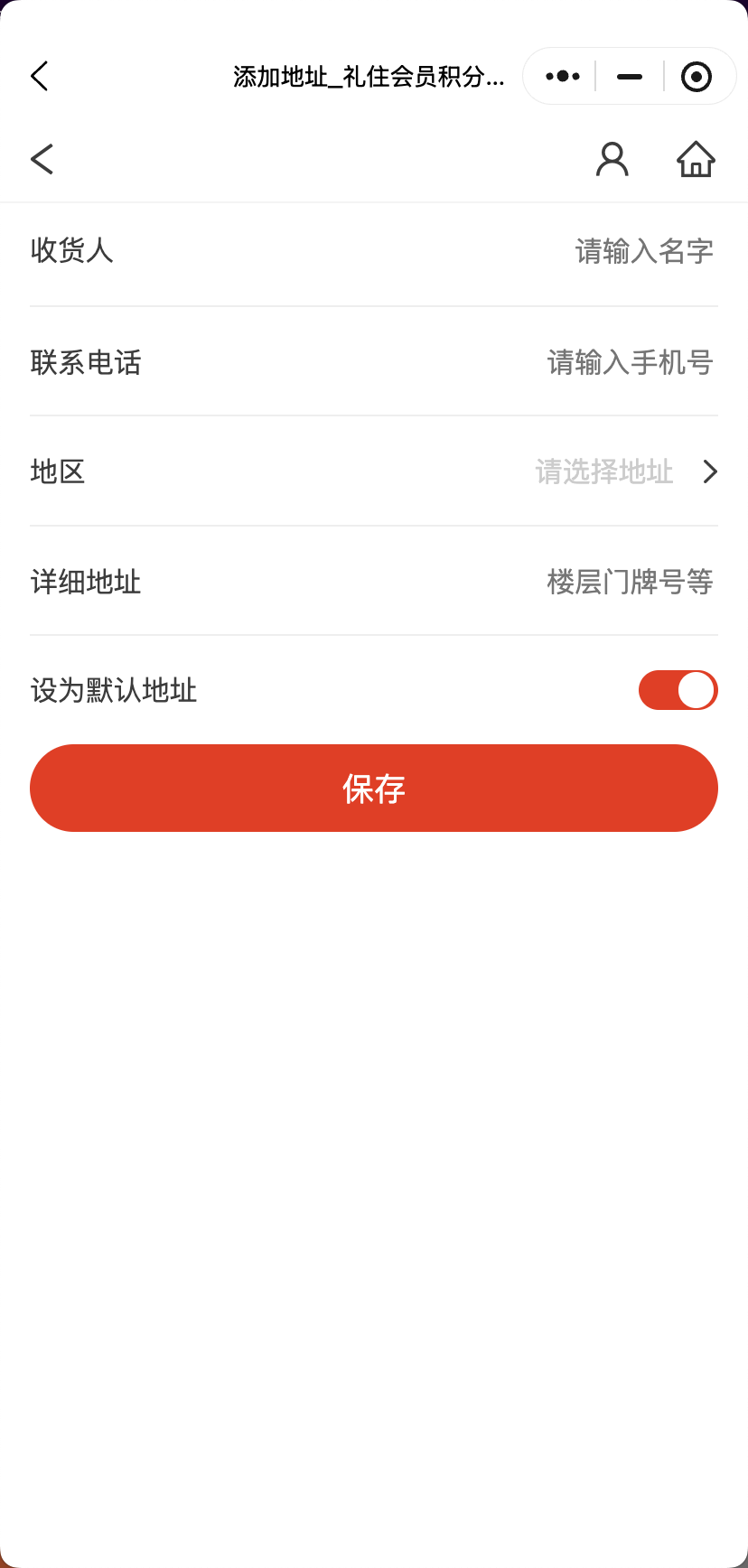Open the 地区 address picker
748x1568 pixels.
pos(623,471)
